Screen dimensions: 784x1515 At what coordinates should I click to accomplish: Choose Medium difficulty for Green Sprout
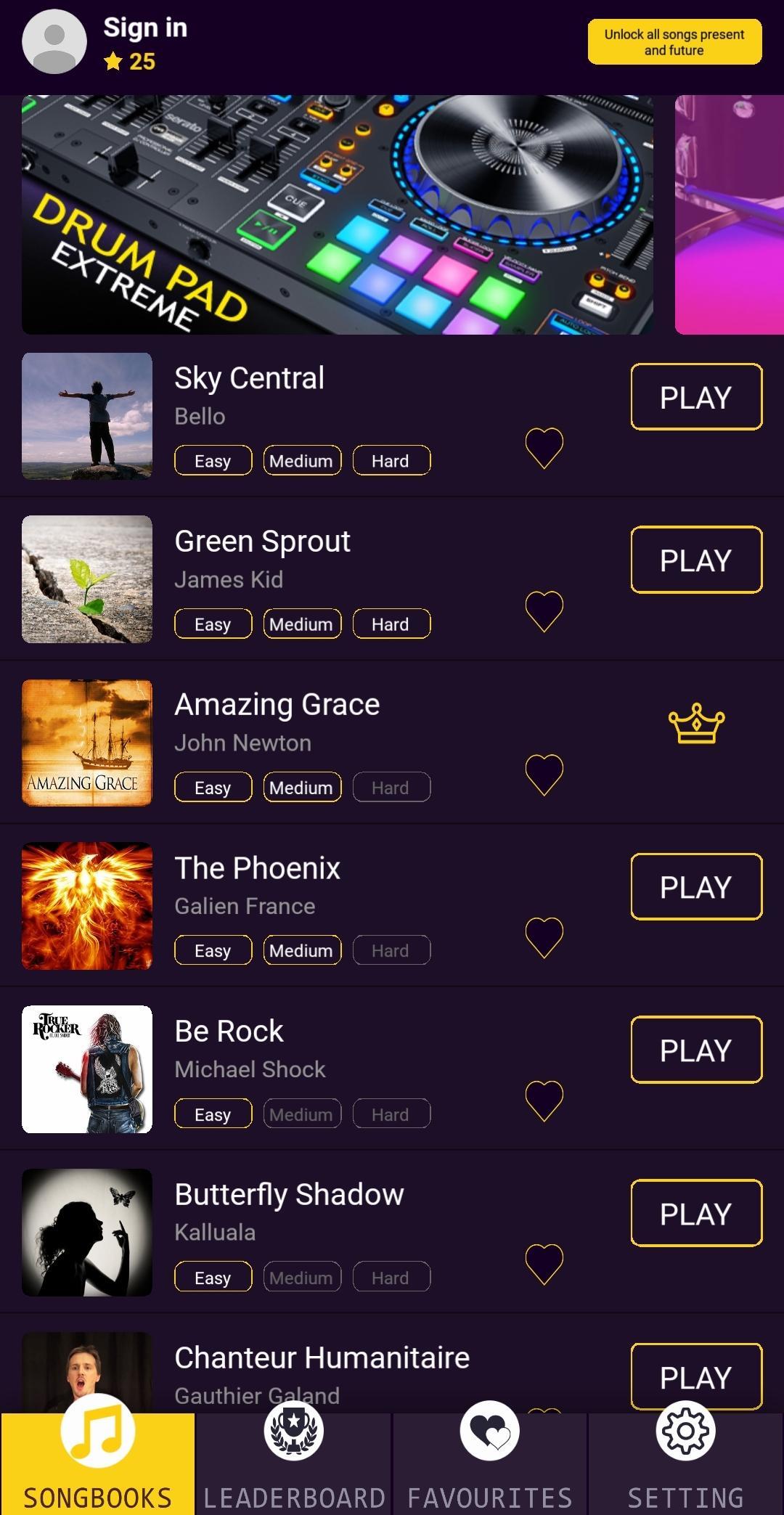point(302,624)
